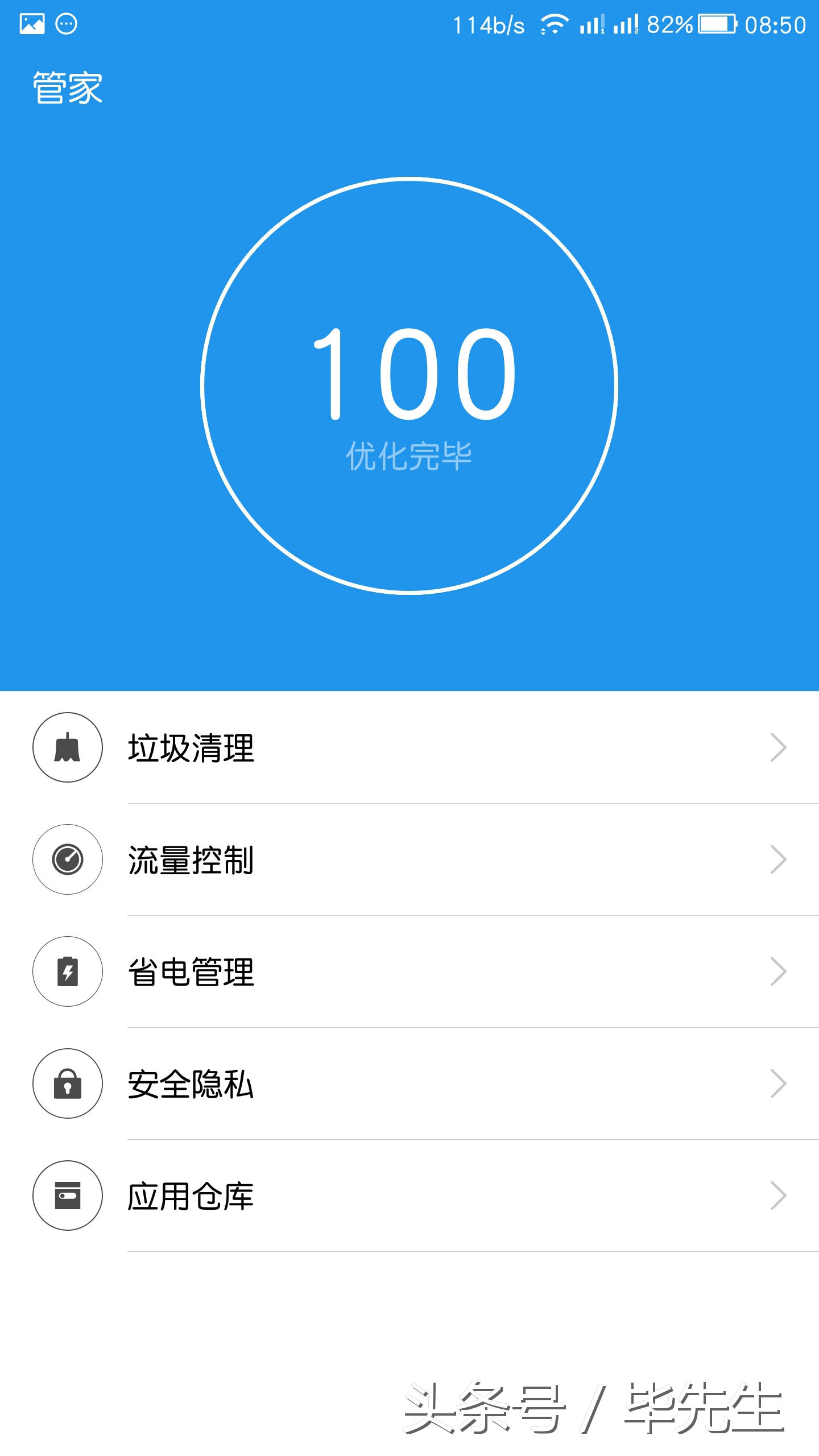The height and width of the screenshot is (1456, 819).
Task: Select the 安全隐私 text label
Action: coord(191,1084)
